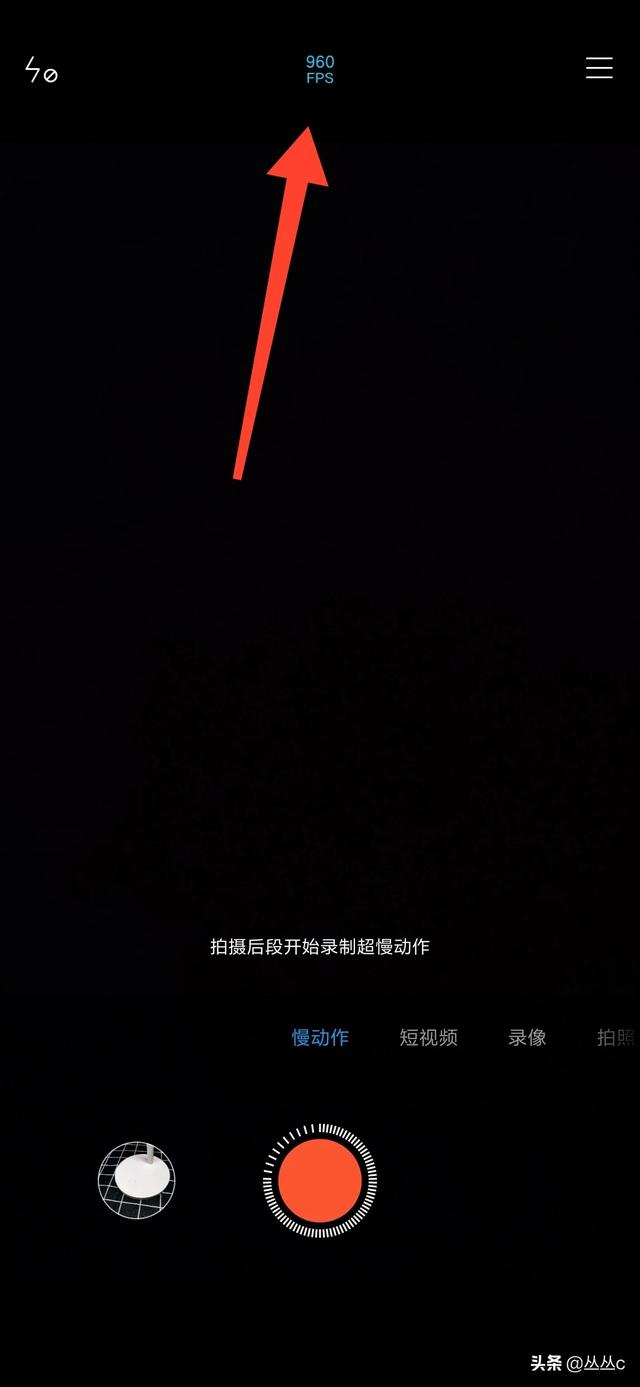Open the camera hamburger menu
Screen dimensions: 640x1387
click(x=599, y=67)
